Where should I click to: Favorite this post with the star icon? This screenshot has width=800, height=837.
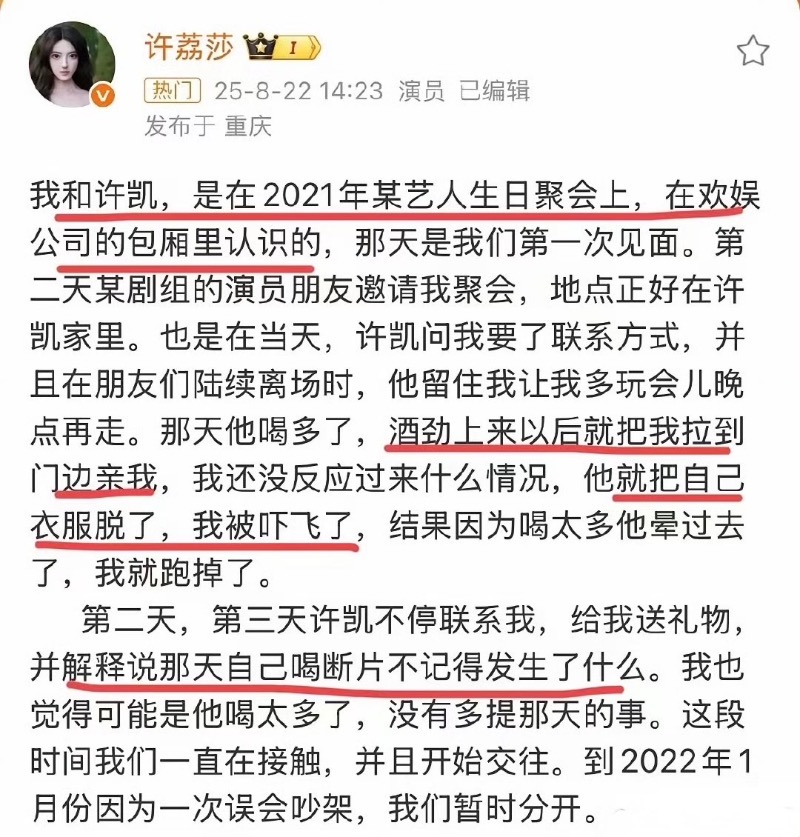click(x=752, y=50)
